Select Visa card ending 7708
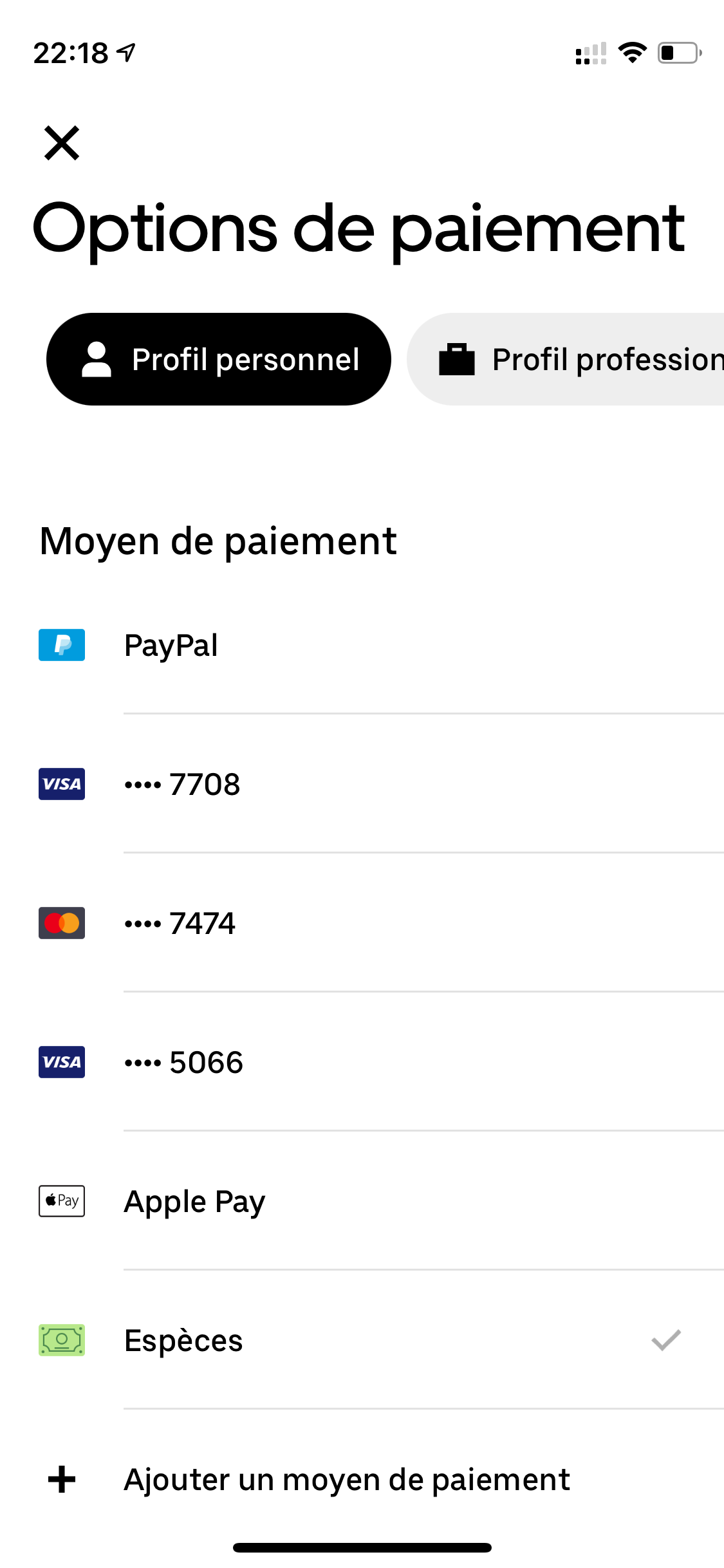Screen dimensions: 724x1568 pos(362,784)
